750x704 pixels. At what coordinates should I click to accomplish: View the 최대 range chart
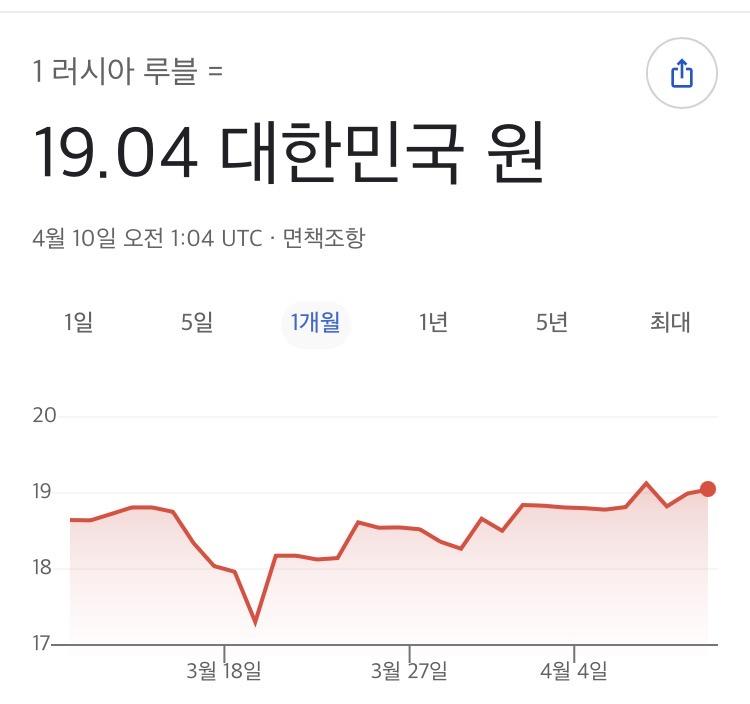click(670, 322)
